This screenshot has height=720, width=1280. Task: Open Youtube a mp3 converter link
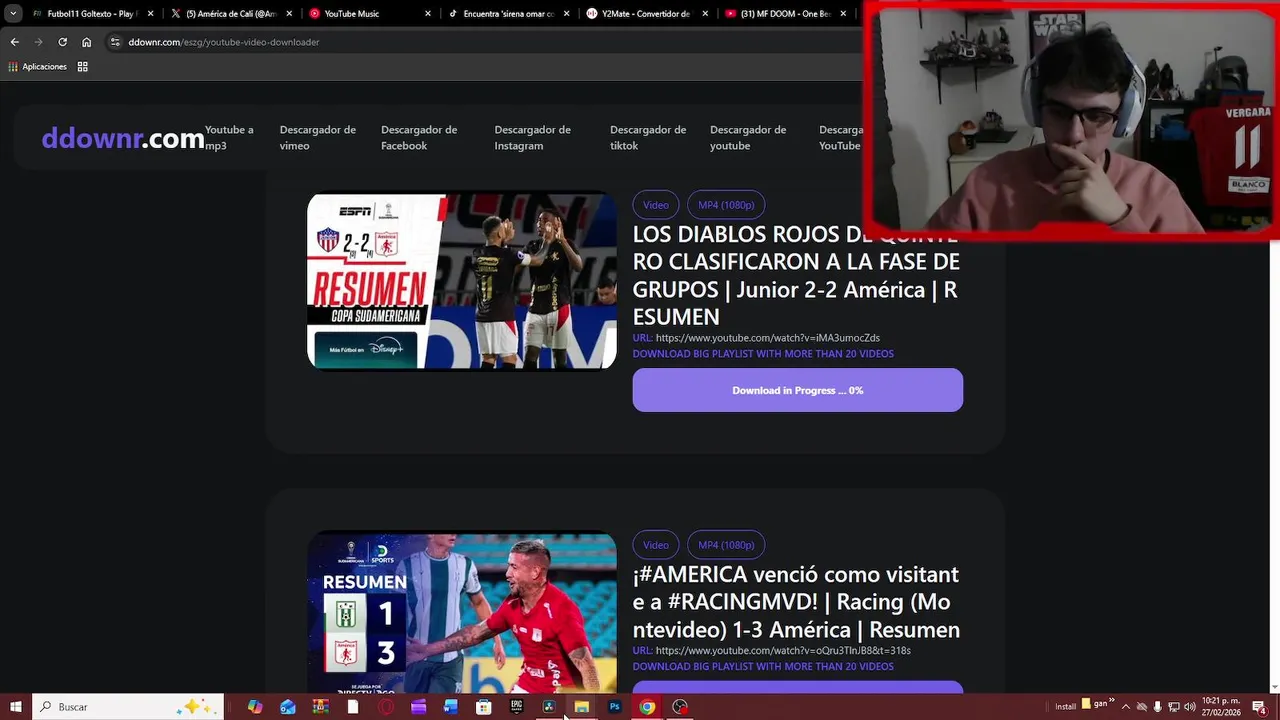[229, 138]
